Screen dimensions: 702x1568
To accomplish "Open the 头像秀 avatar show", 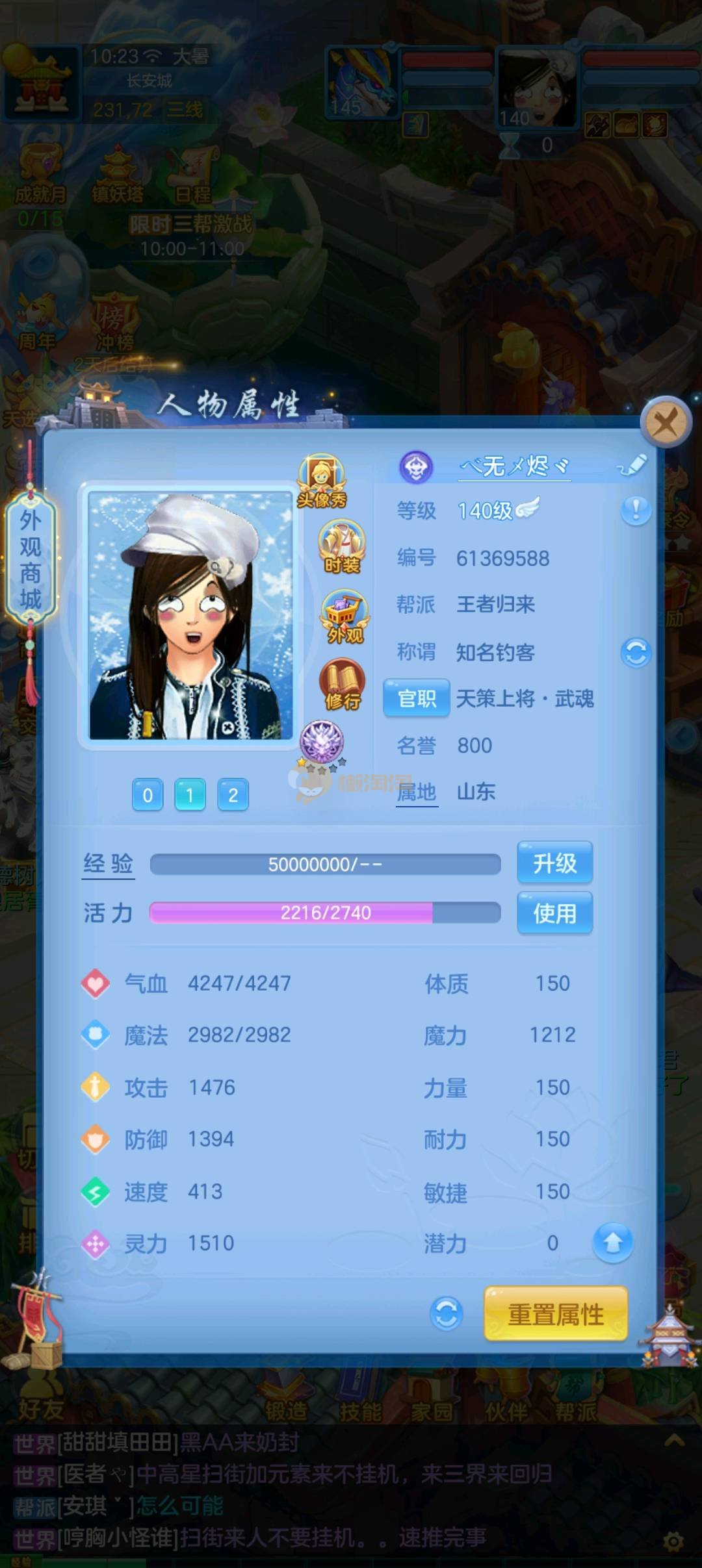I will 321,481.
